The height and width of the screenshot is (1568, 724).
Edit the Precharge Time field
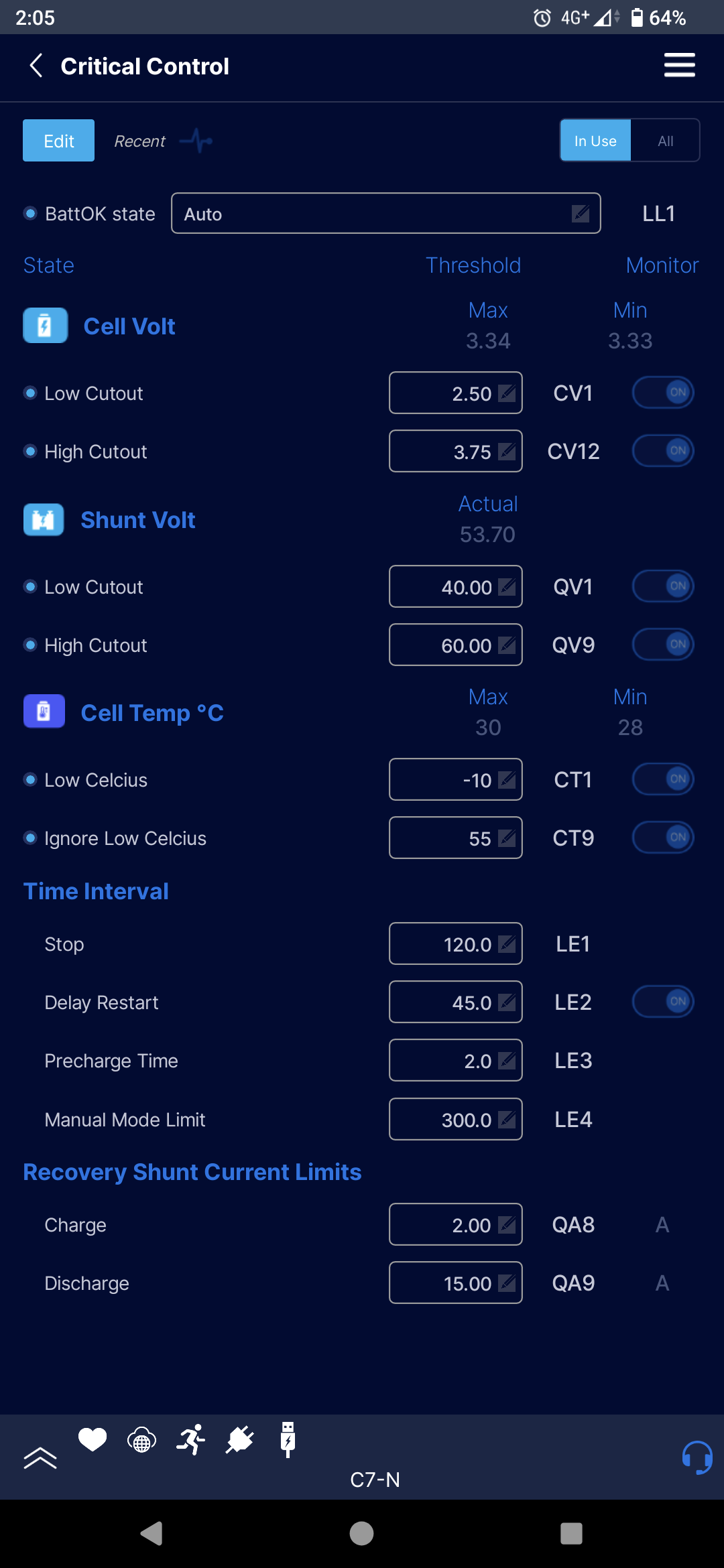point(455,1061)
